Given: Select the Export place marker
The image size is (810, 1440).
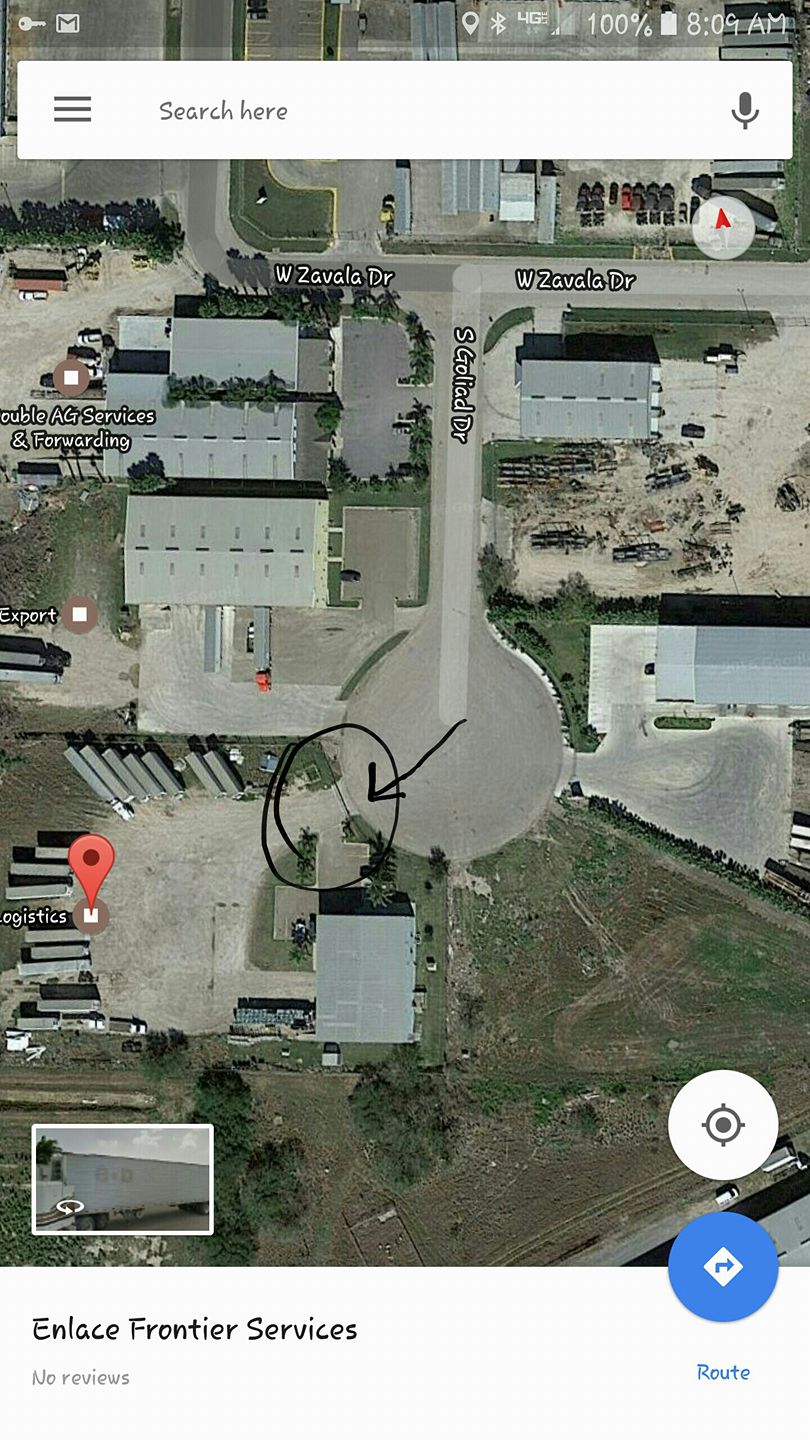Looking at the screenshot, I should coord(80,614).
